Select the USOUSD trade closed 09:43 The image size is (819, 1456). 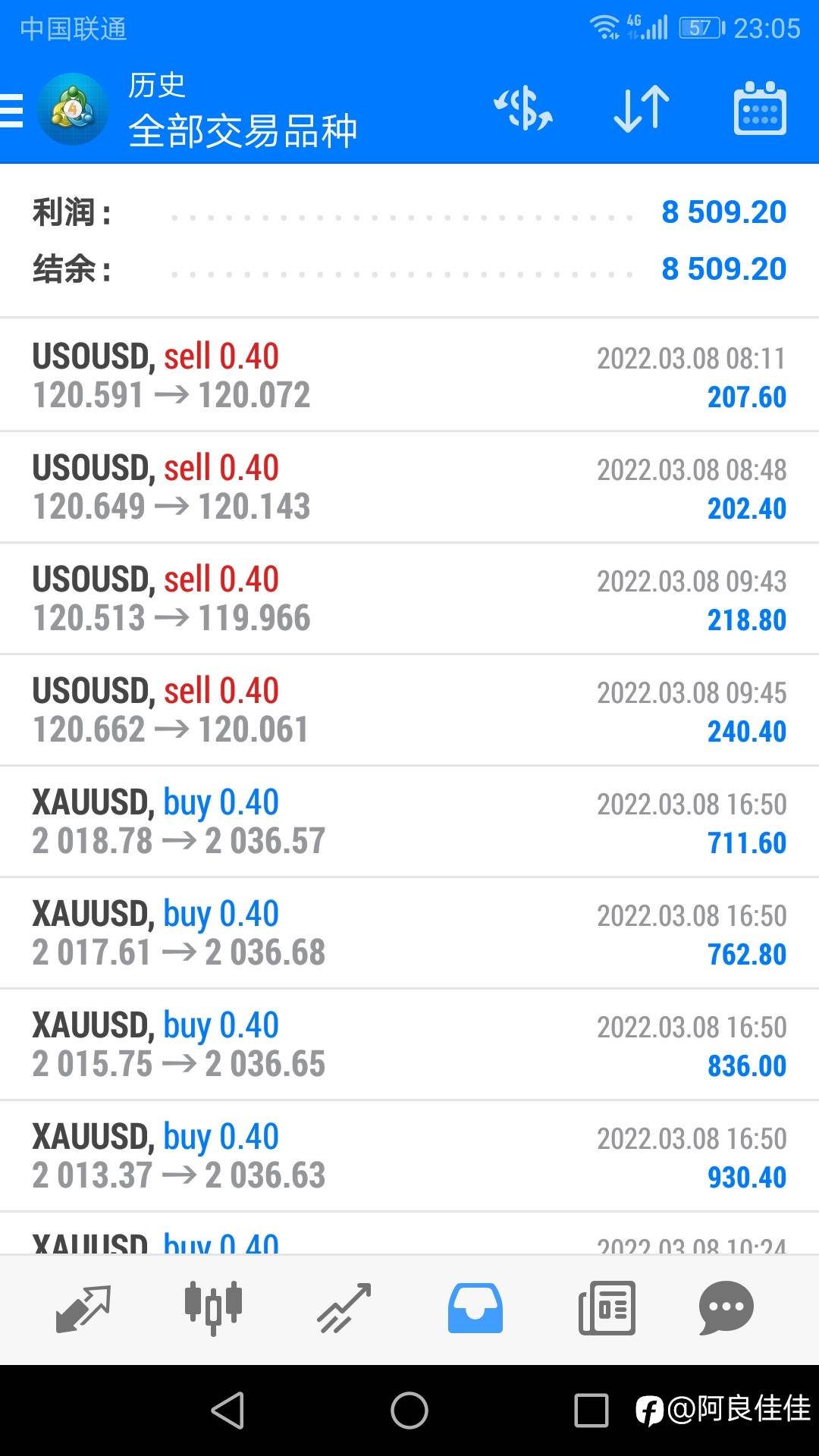(x=409, y=598)
